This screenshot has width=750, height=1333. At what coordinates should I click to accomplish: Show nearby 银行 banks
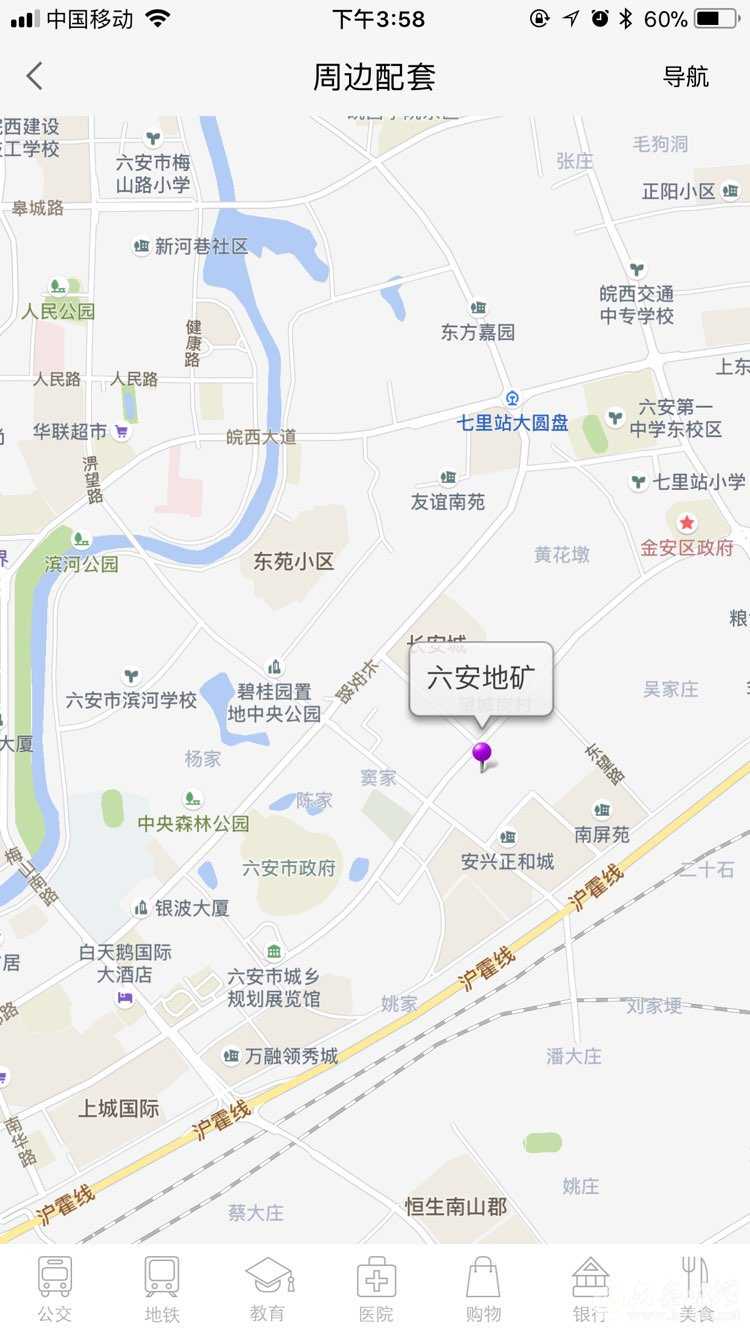click(x=590, y=1289)
